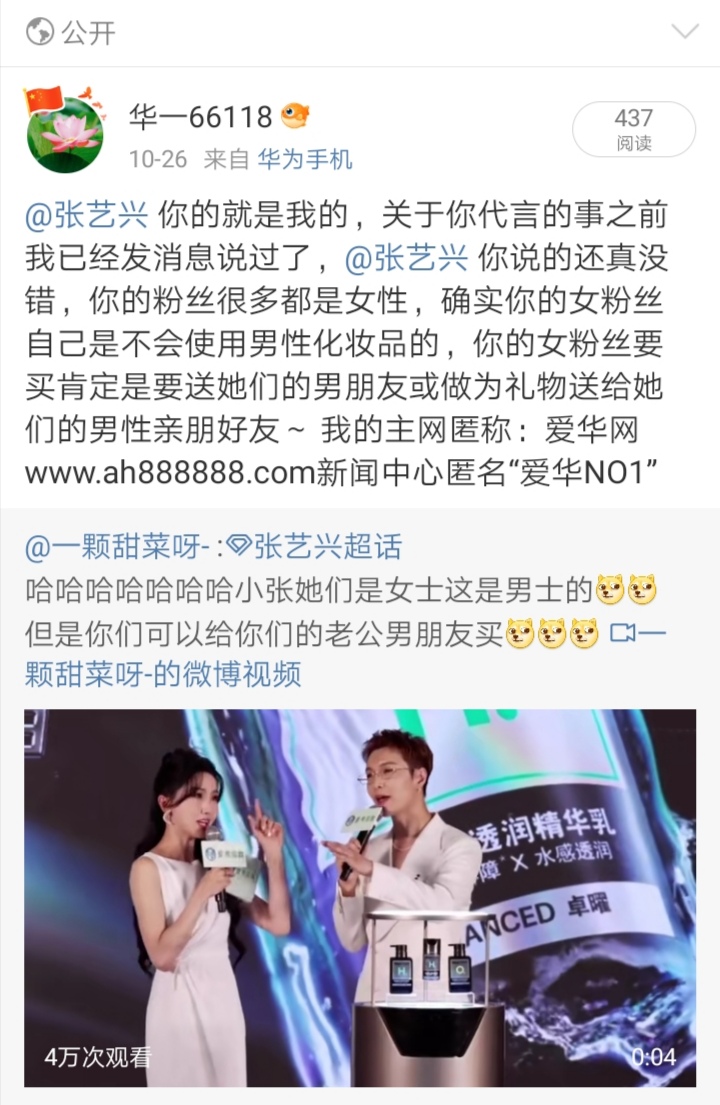Open 一颗甜菜呀-的微博视频 link
Image resolution: width=720 pixels, height=1105 pixels.
163,675
